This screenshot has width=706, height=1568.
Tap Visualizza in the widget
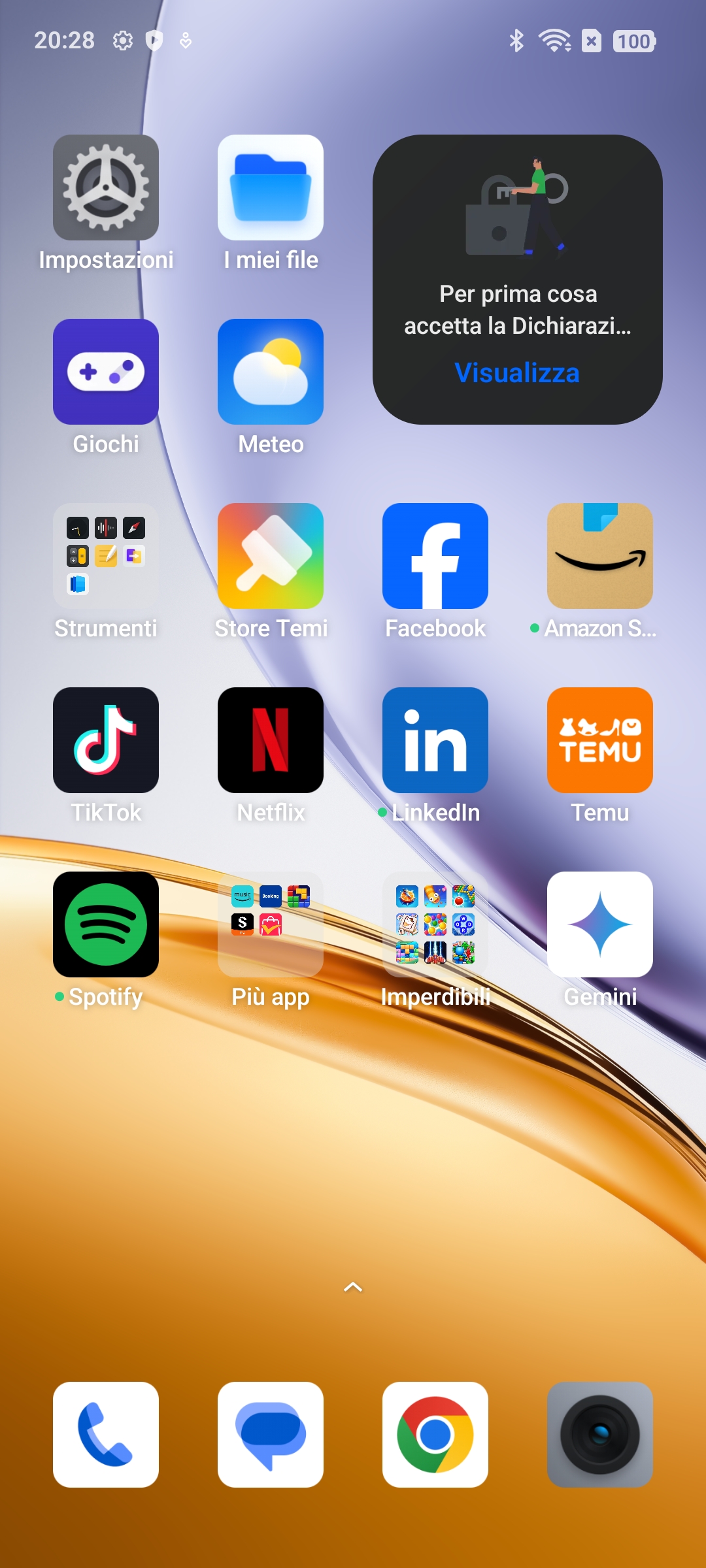[517, 373]
